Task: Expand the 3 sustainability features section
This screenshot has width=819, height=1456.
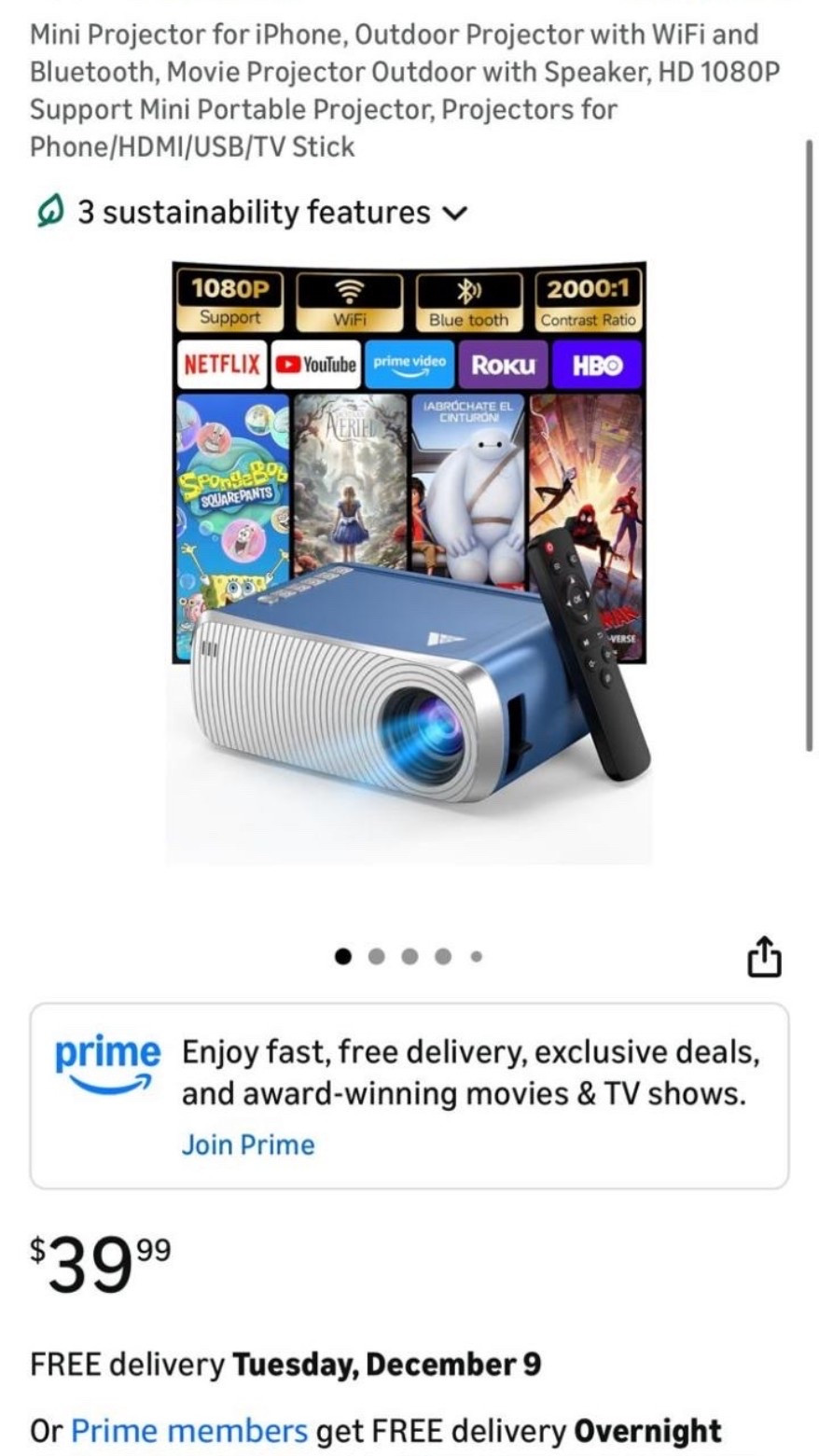Action: (456, 214)
